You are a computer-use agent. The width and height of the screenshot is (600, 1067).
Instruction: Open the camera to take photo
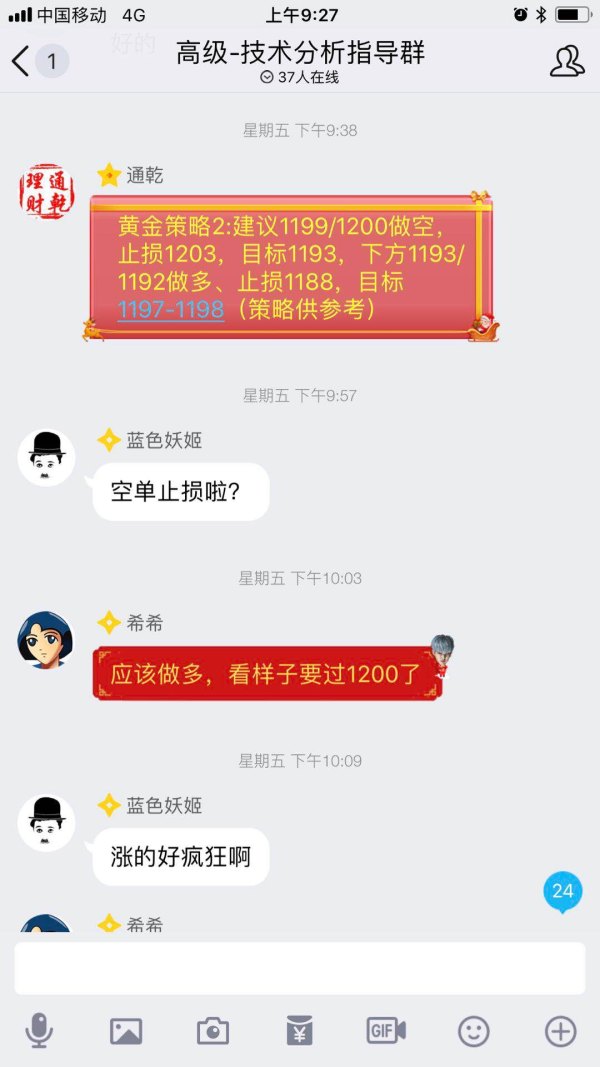pos(212,1030)
